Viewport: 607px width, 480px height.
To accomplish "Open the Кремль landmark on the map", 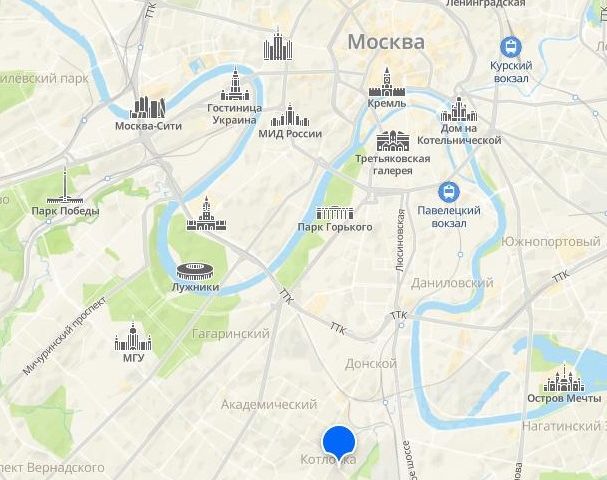I will 386,83.
